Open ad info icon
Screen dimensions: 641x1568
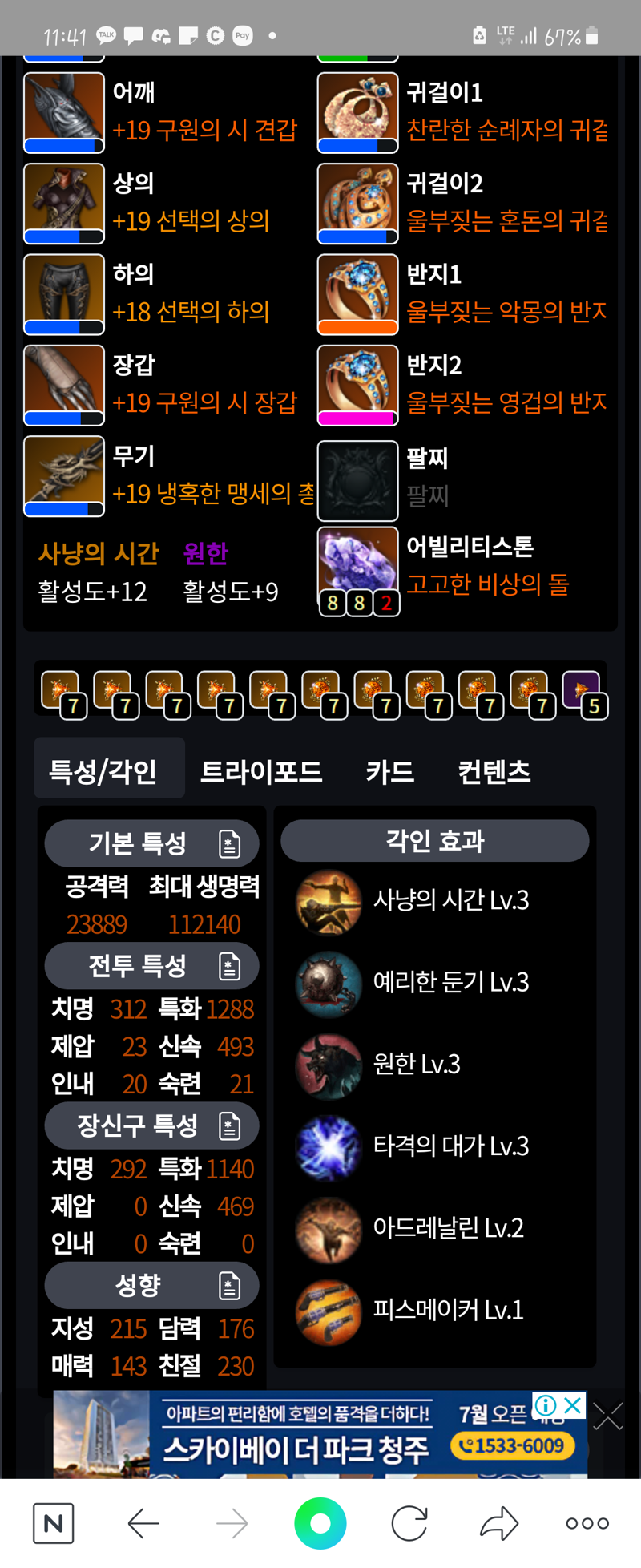tap(546, 1405)
